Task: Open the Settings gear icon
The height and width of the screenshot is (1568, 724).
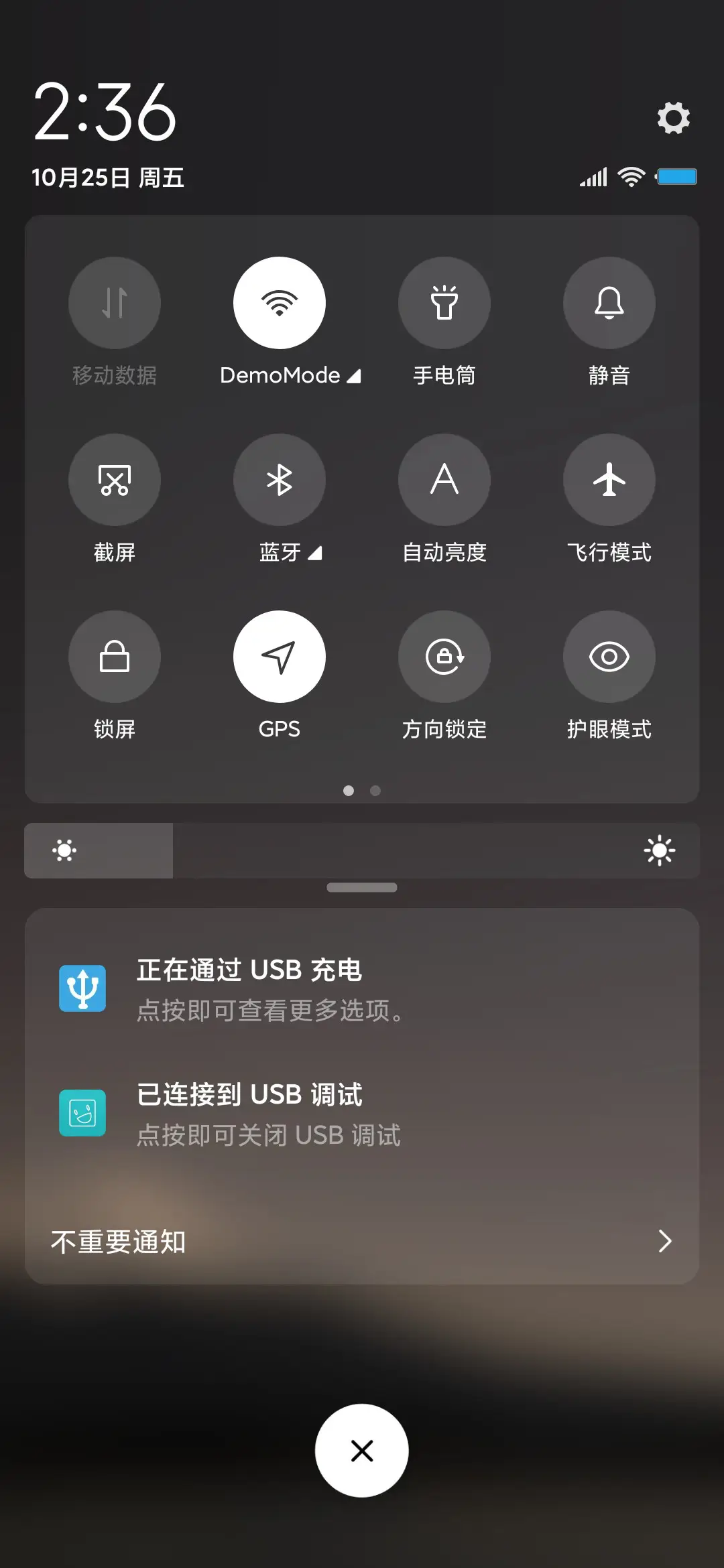Action: [674, 118]
